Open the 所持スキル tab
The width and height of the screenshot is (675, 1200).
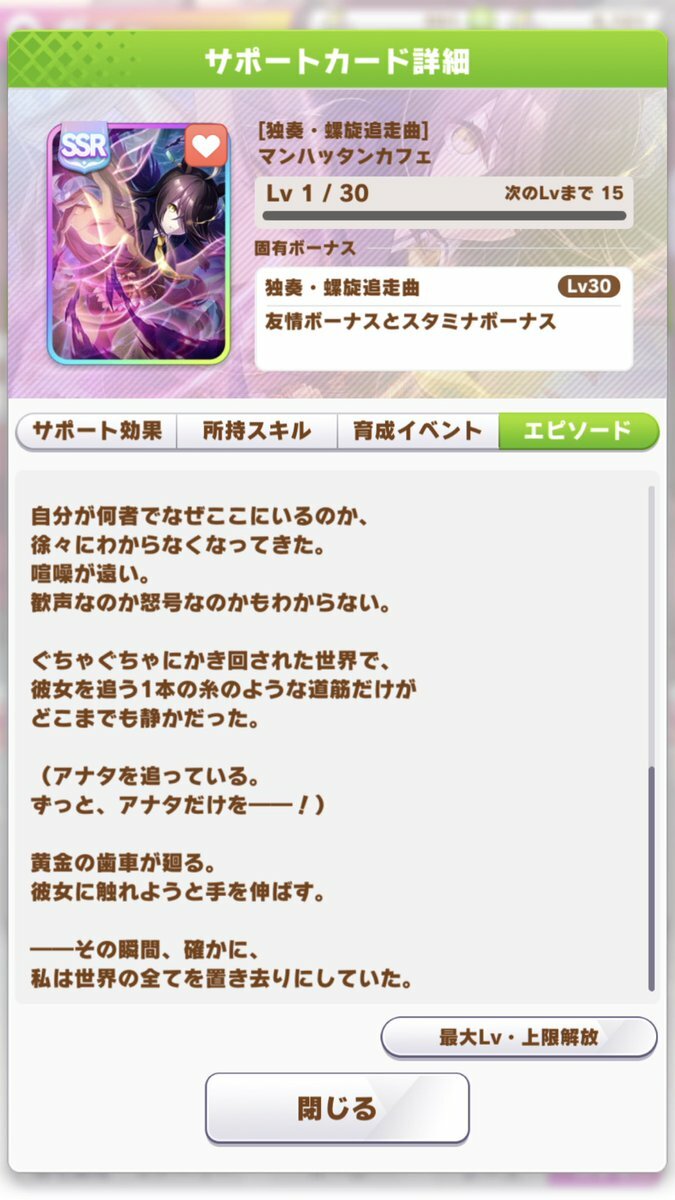(257, 431)
